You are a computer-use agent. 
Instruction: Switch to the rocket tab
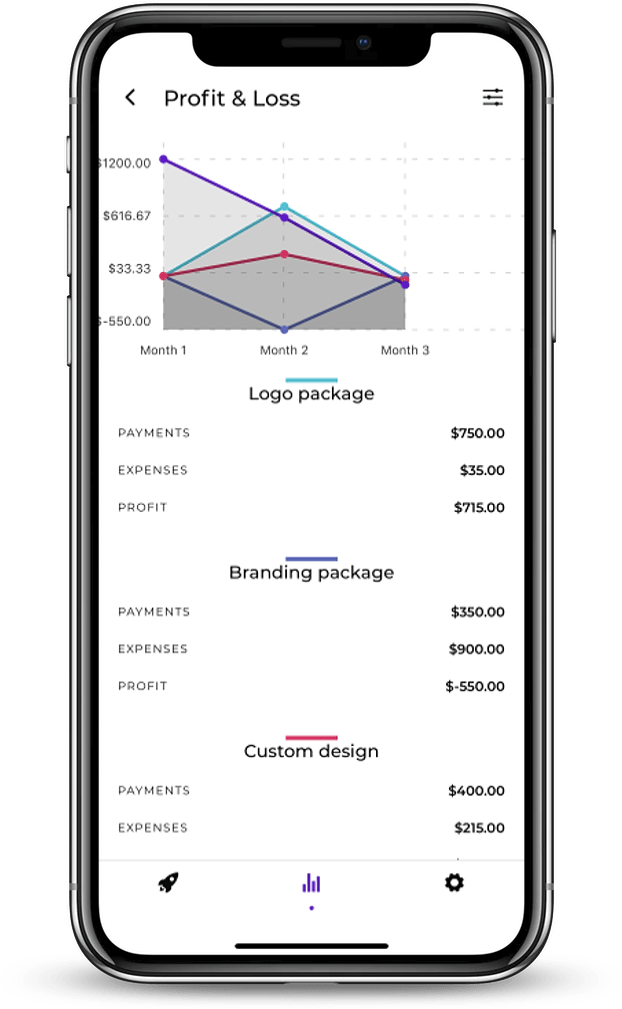pyautogui.click(x=169, y=882)
